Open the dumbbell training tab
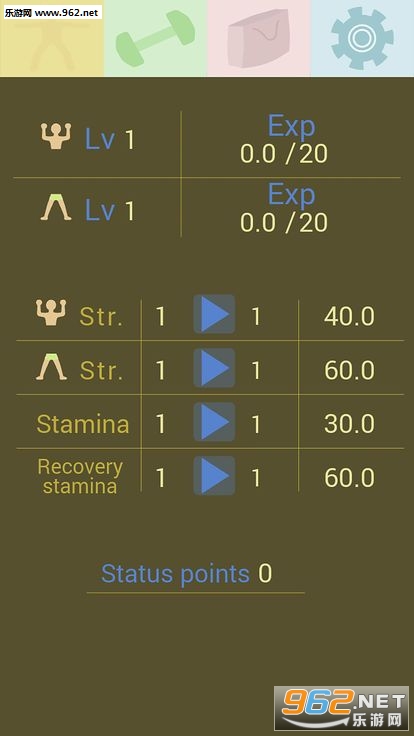Screen dimensions: 414x736 click(x=155, y=38)
